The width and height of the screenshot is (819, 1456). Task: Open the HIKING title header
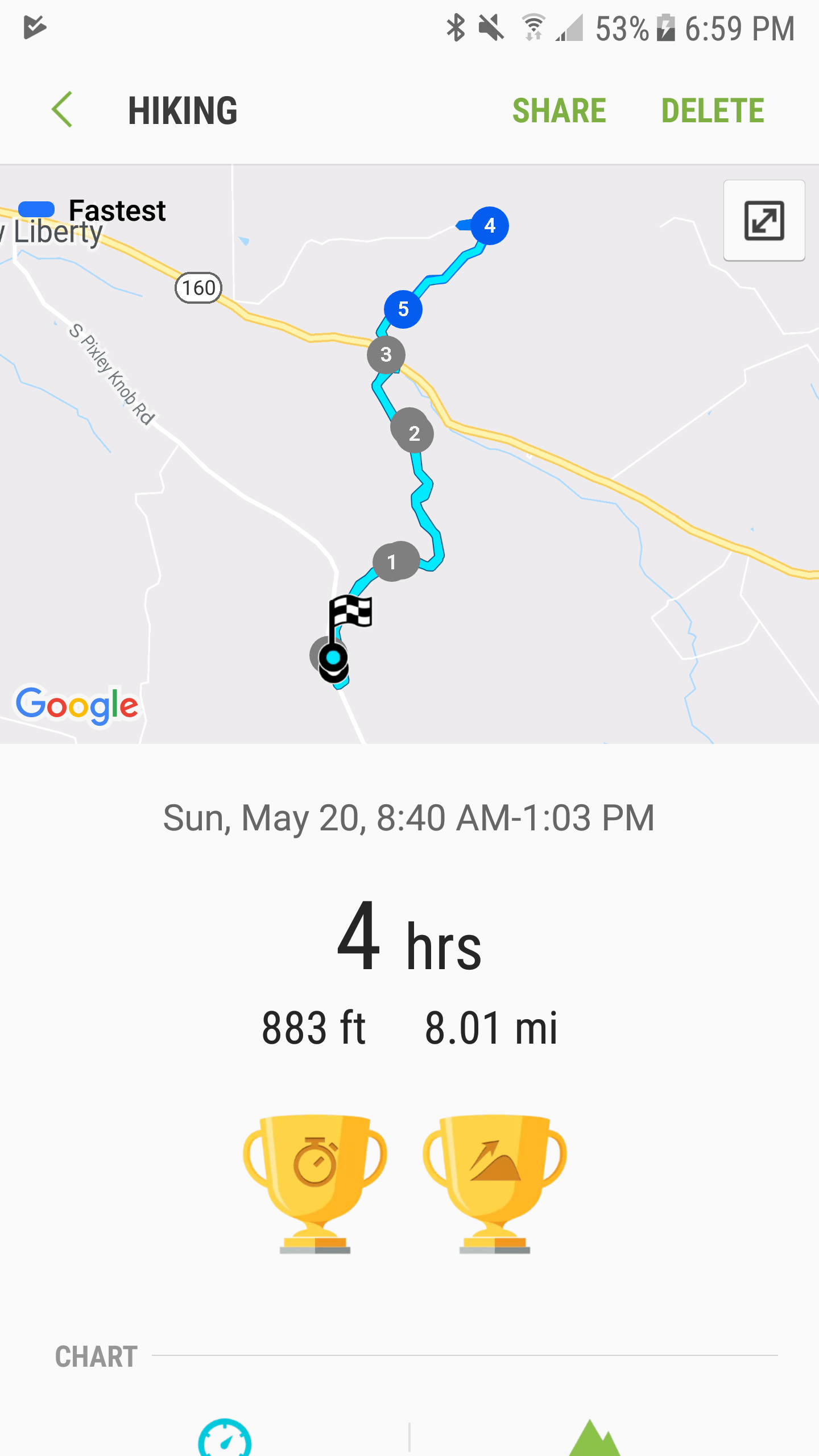[183, 109]
